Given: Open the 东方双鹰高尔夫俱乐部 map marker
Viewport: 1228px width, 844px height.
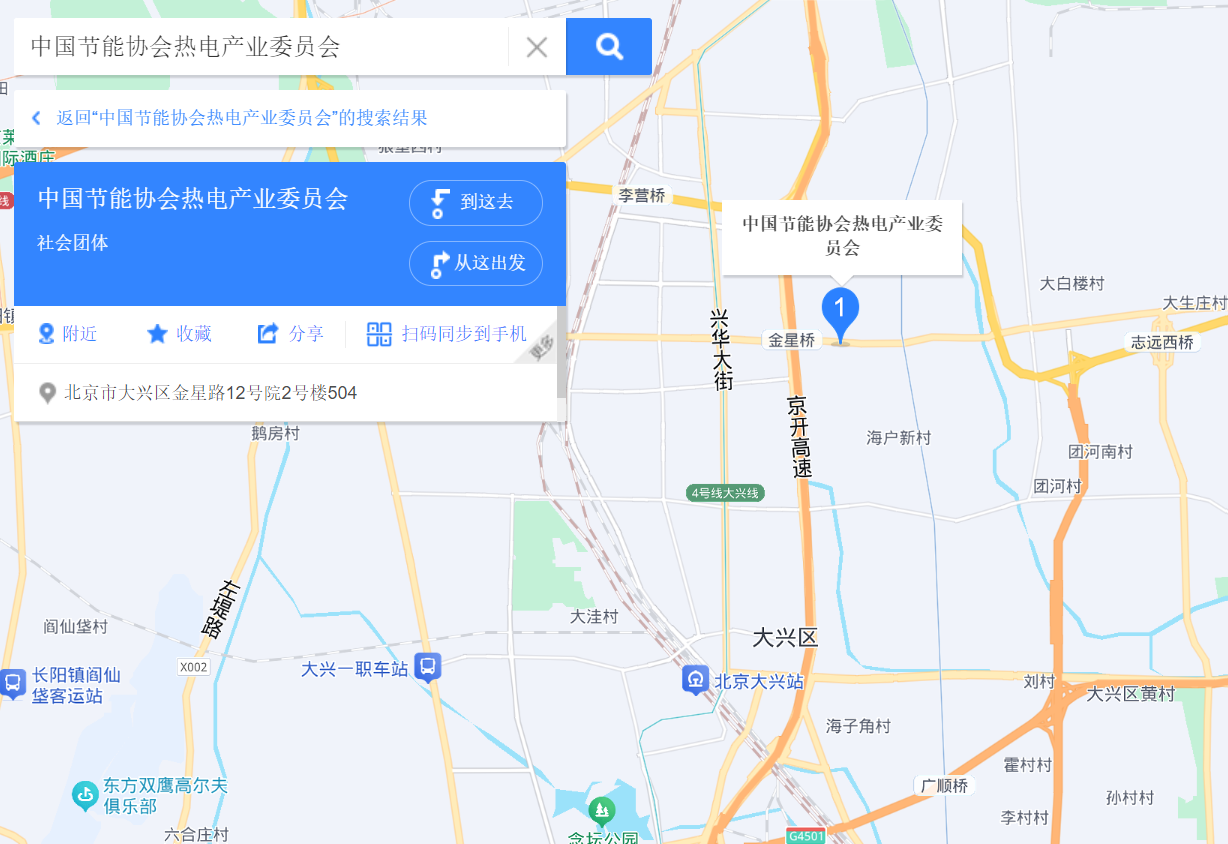Looking at the screenshot, I should tap(86, 795).
